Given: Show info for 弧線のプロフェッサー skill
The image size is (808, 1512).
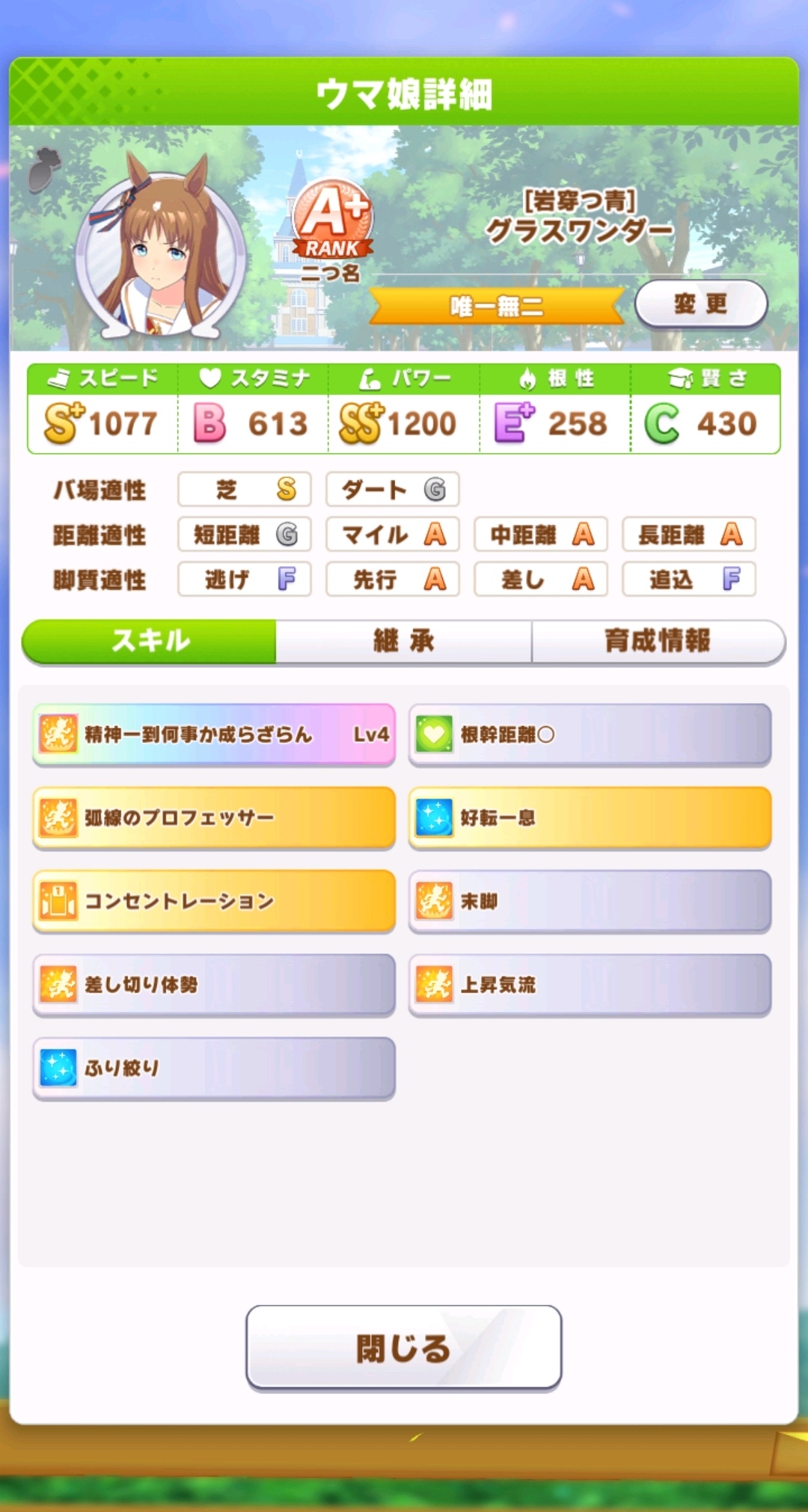Looking at the screenshot, I should 214,817.
